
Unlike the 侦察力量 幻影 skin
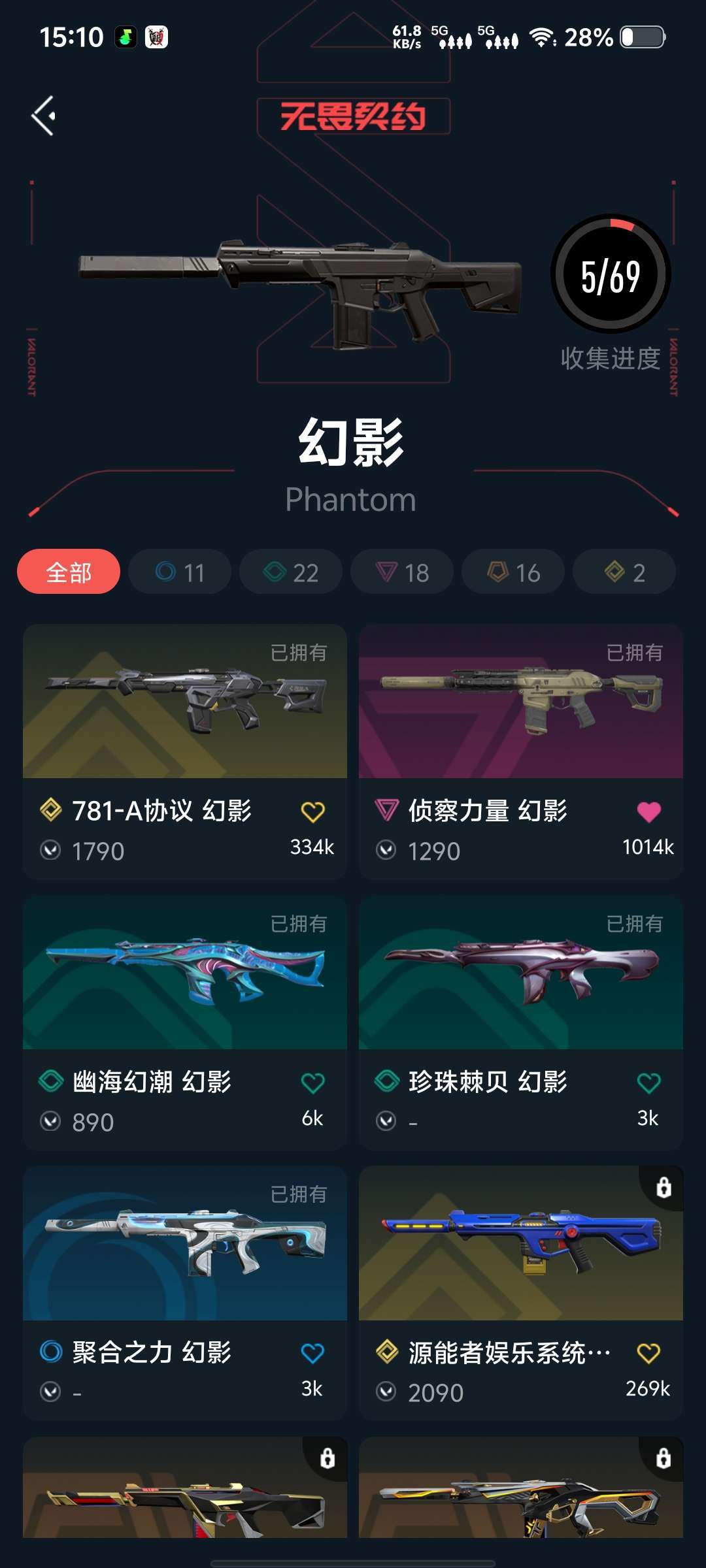(648, 812)
